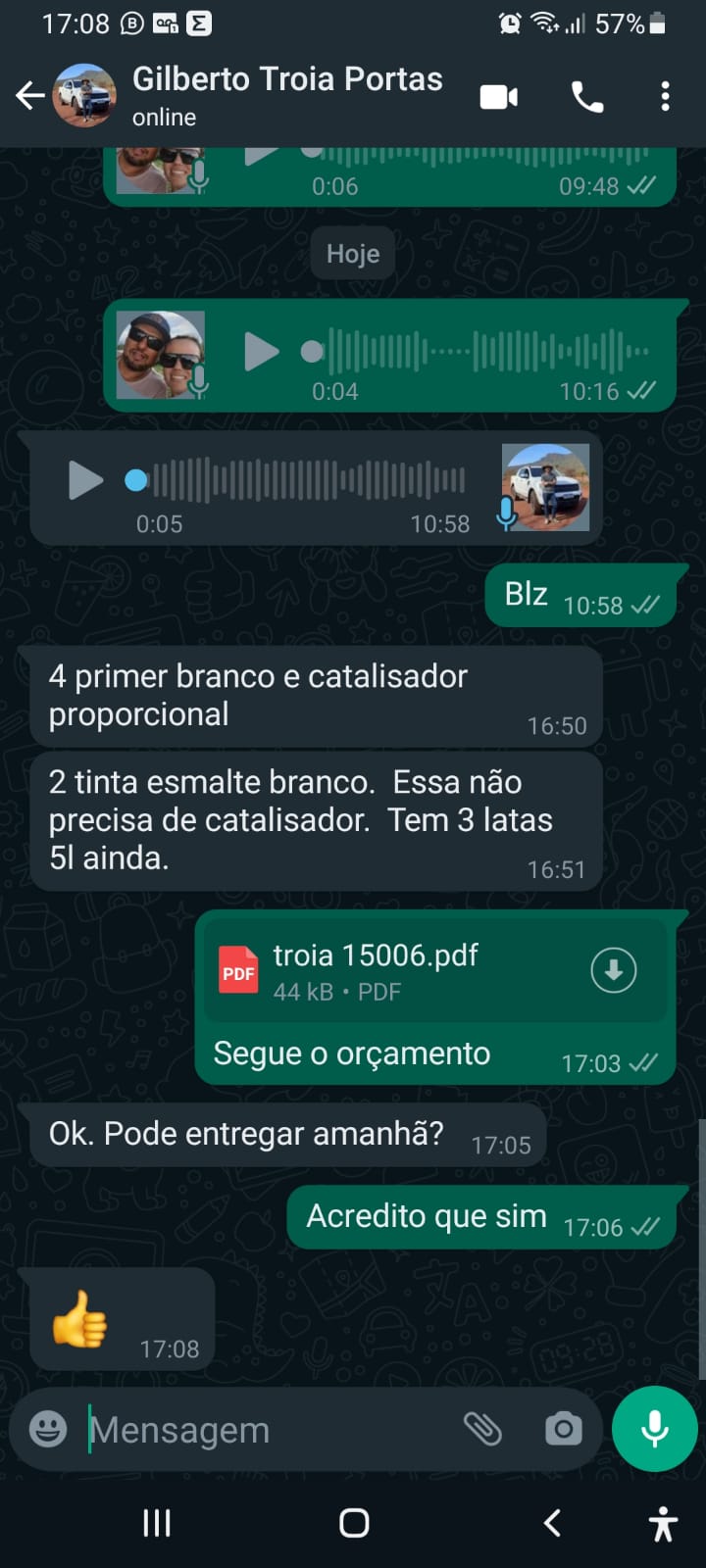The width and height of the screenshot is (706, 1568).
Task: Start a voice call with Gilberto
Action: click(587, 97)
